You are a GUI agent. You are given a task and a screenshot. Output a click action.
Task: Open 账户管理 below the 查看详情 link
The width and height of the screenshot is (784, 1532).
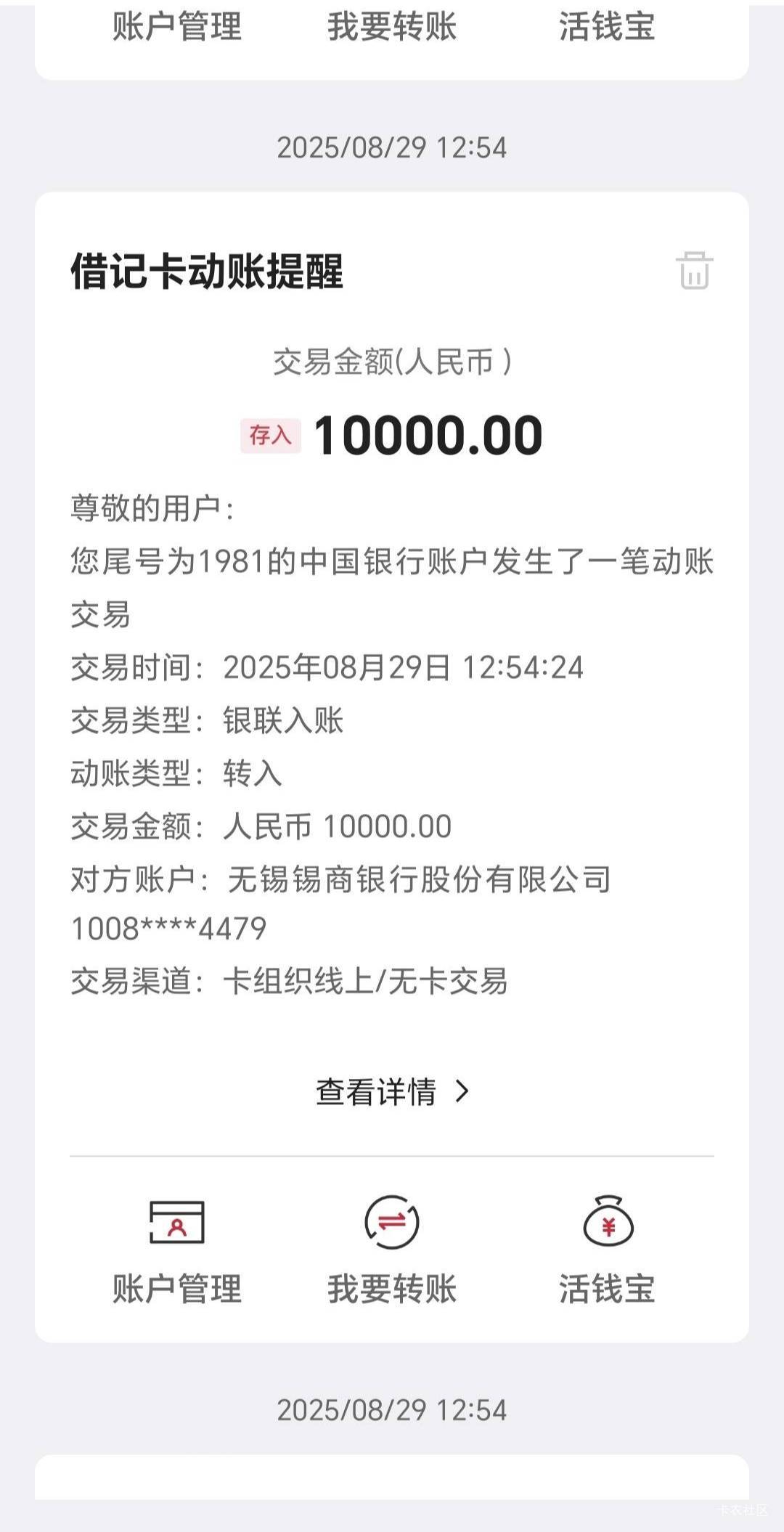(177, 1250)
